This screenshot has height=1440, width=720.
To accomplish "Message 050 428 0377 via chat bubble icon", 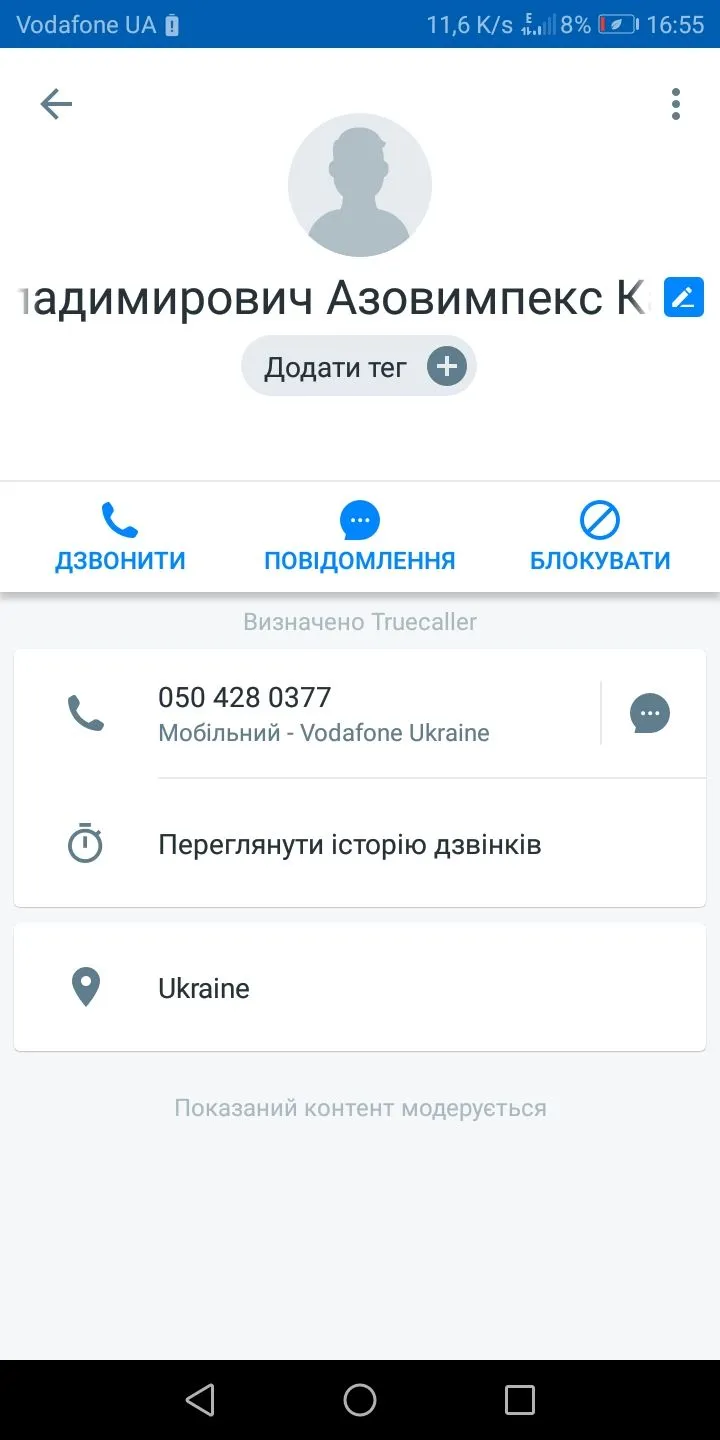I will [650, 713].
